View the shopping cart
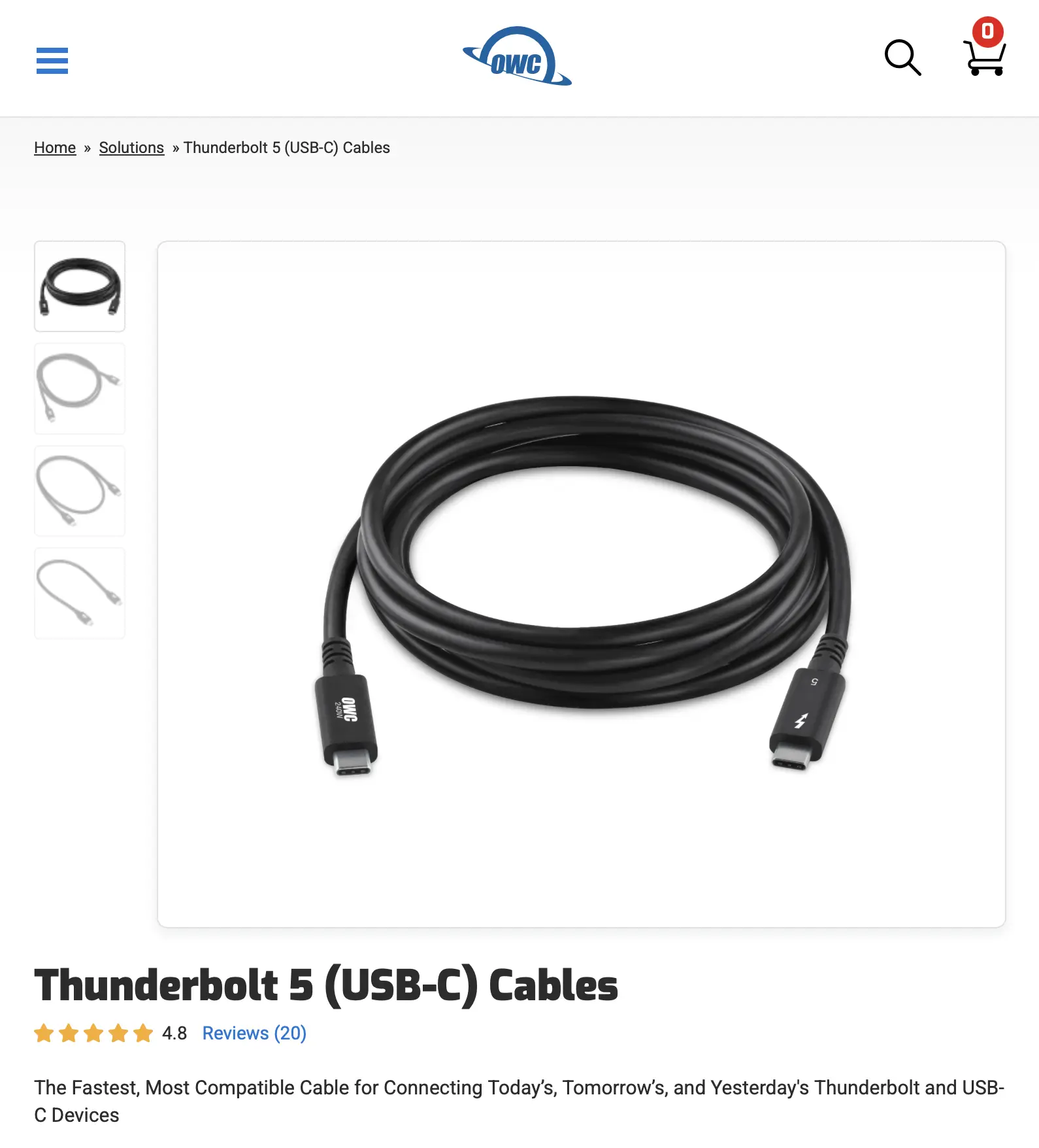The width and height of the screenshot is (1039, 1148). tap(984, 54)
